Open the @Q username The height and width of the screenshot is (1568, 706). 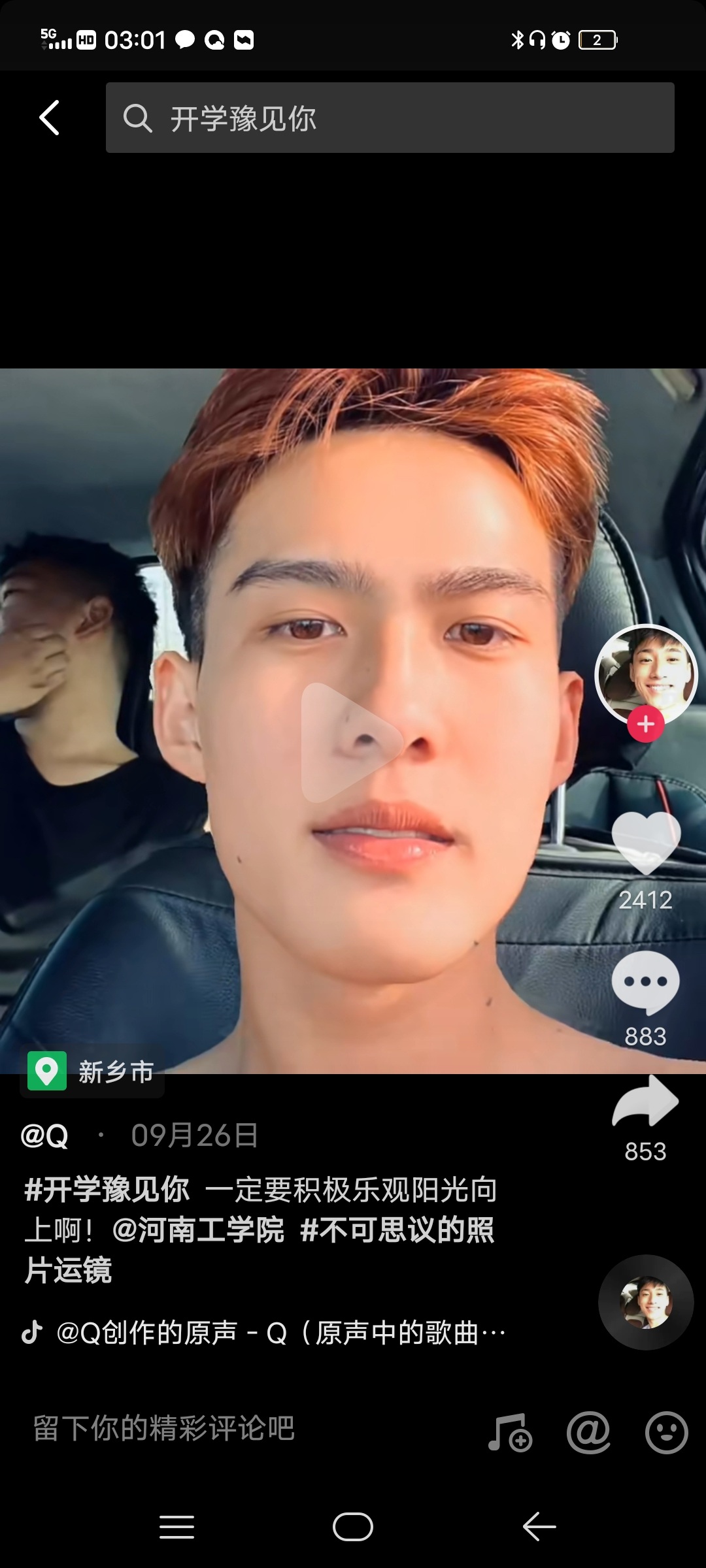pos(44,1135)
